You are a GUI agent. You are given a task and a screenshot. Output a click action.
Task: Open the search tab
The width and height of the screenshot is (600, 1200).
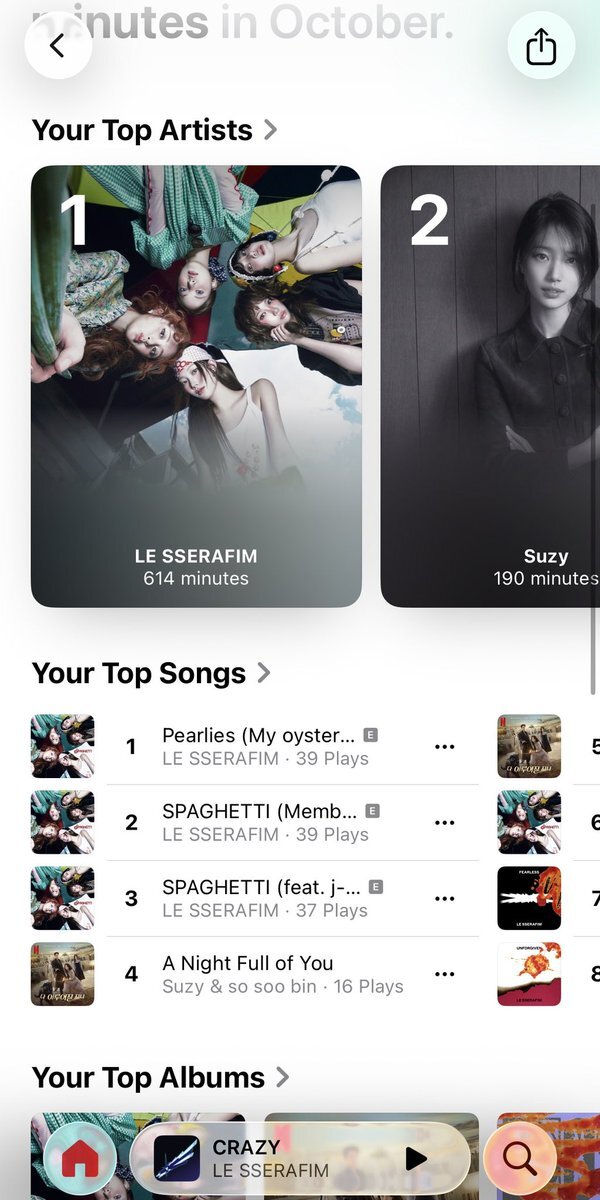[x=520, y=1159]
